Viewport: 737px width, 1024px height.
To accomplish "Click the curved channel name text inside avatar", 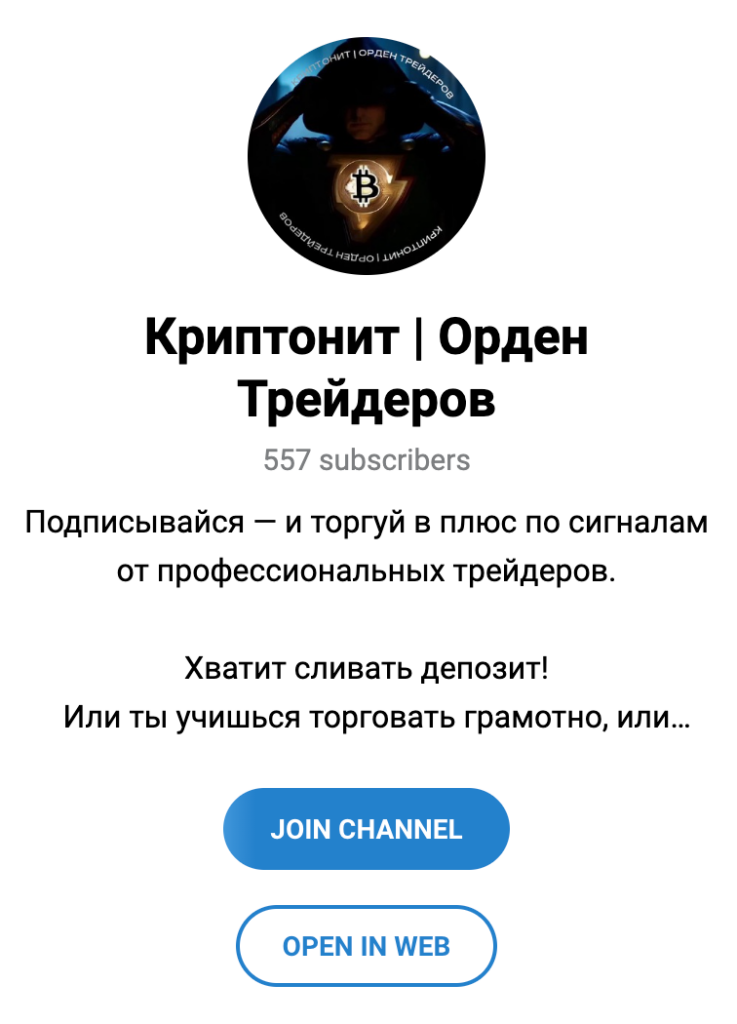I will 368,60.
